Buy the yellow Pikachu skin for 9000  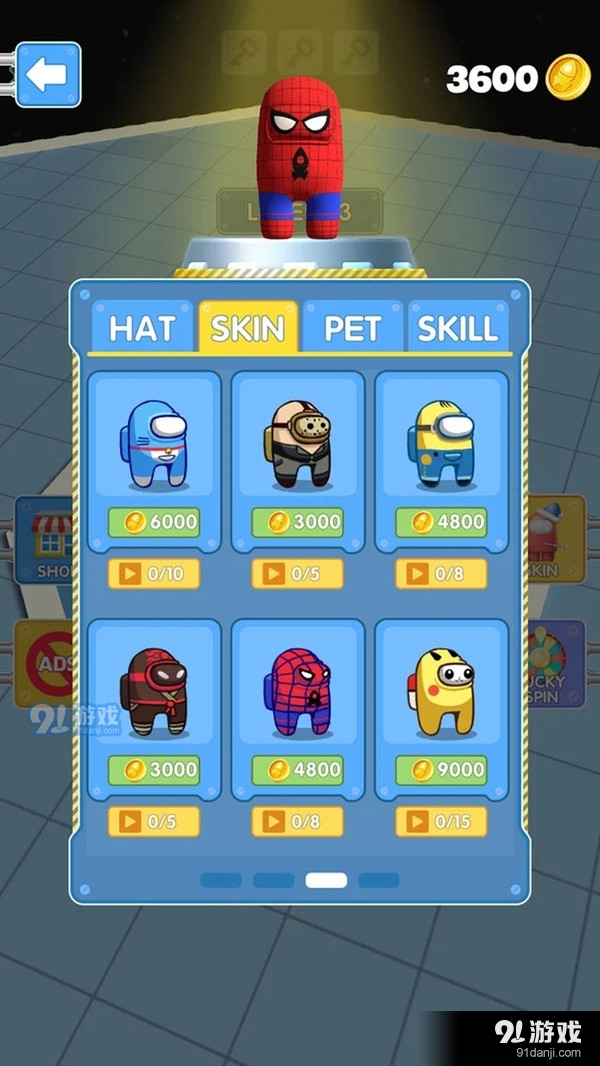tap(441, 770)
